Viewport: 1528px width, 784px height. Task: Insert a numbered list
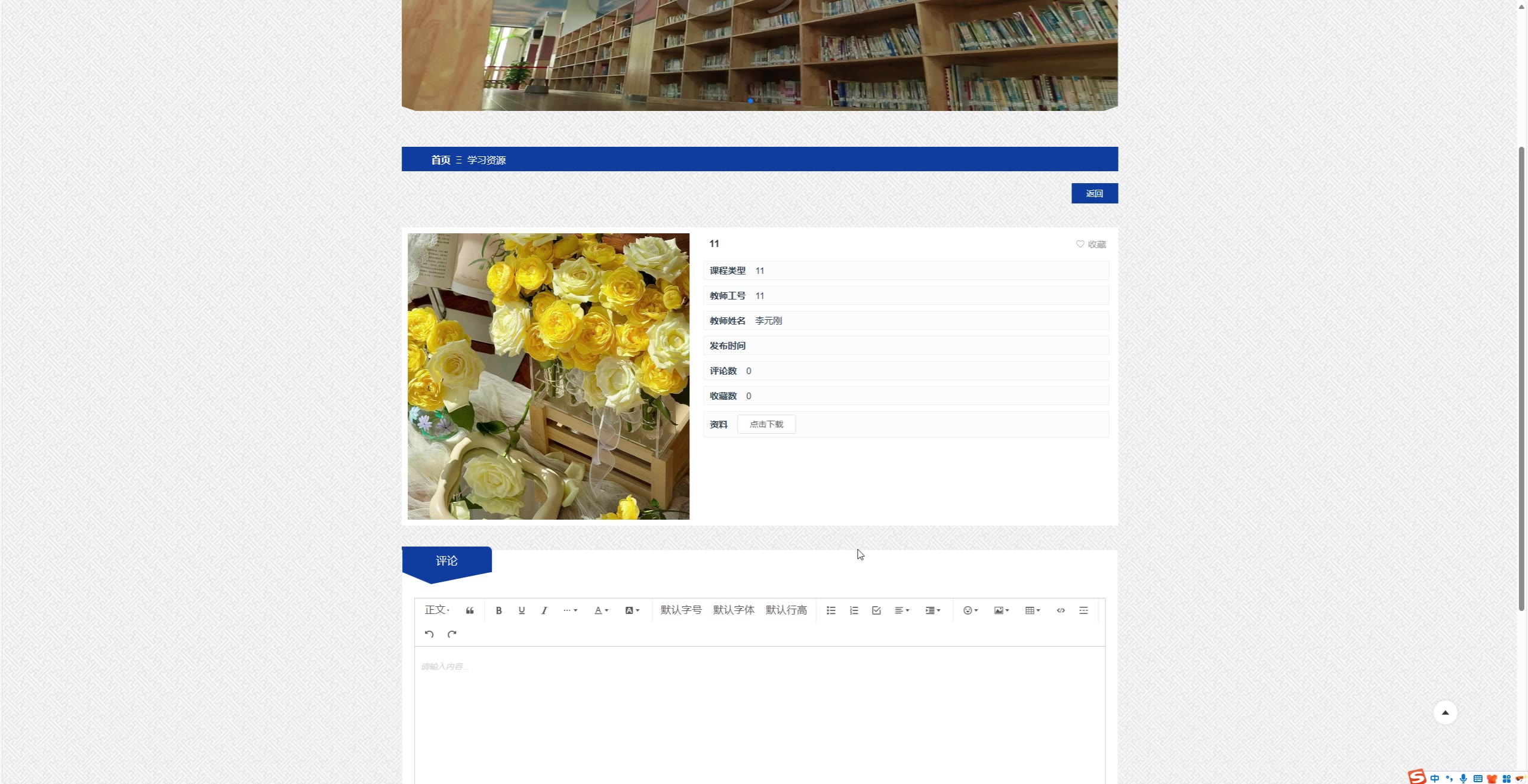click(854, 610)
